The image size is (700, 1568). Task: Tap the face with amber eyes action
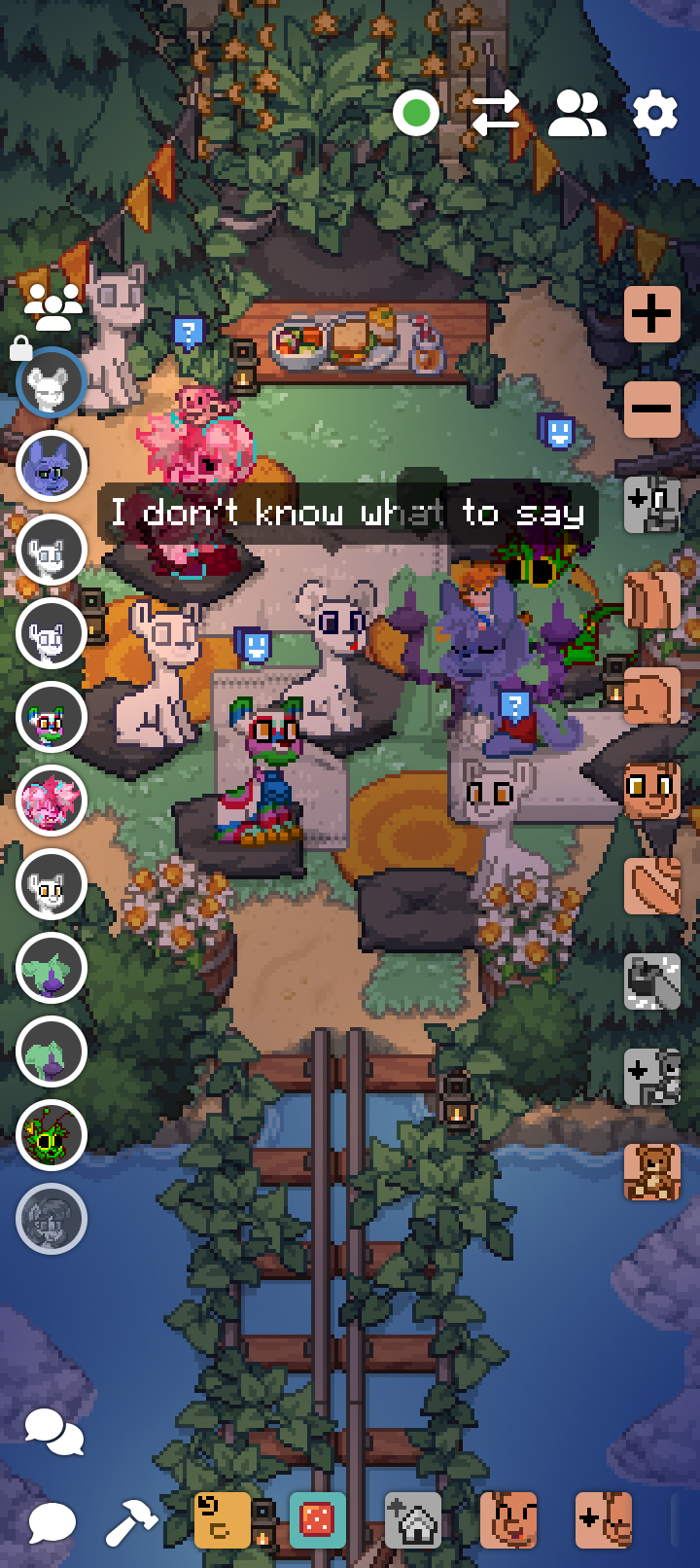coord(651,790)
